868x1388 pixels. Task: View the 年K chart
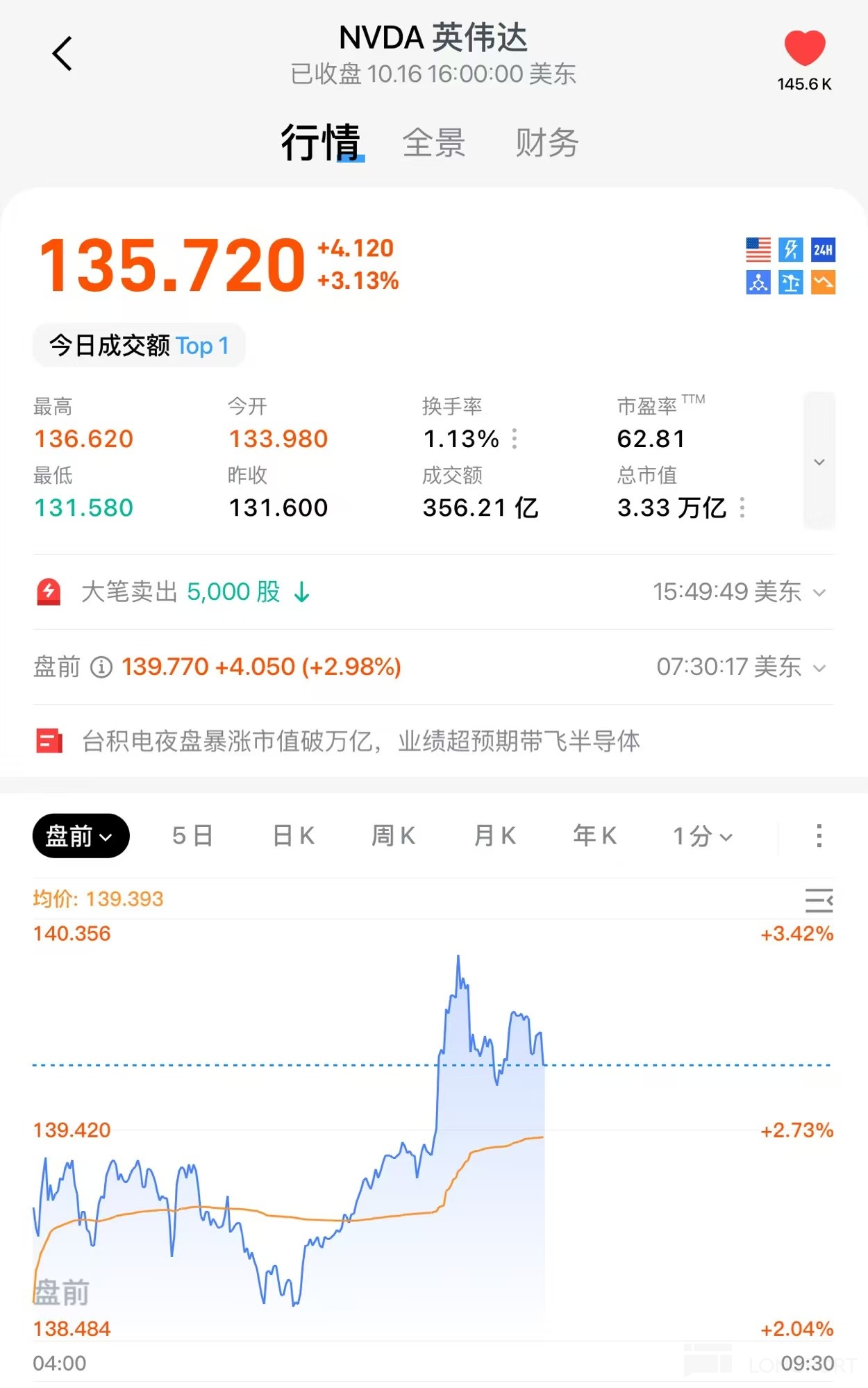click(595, 836)
